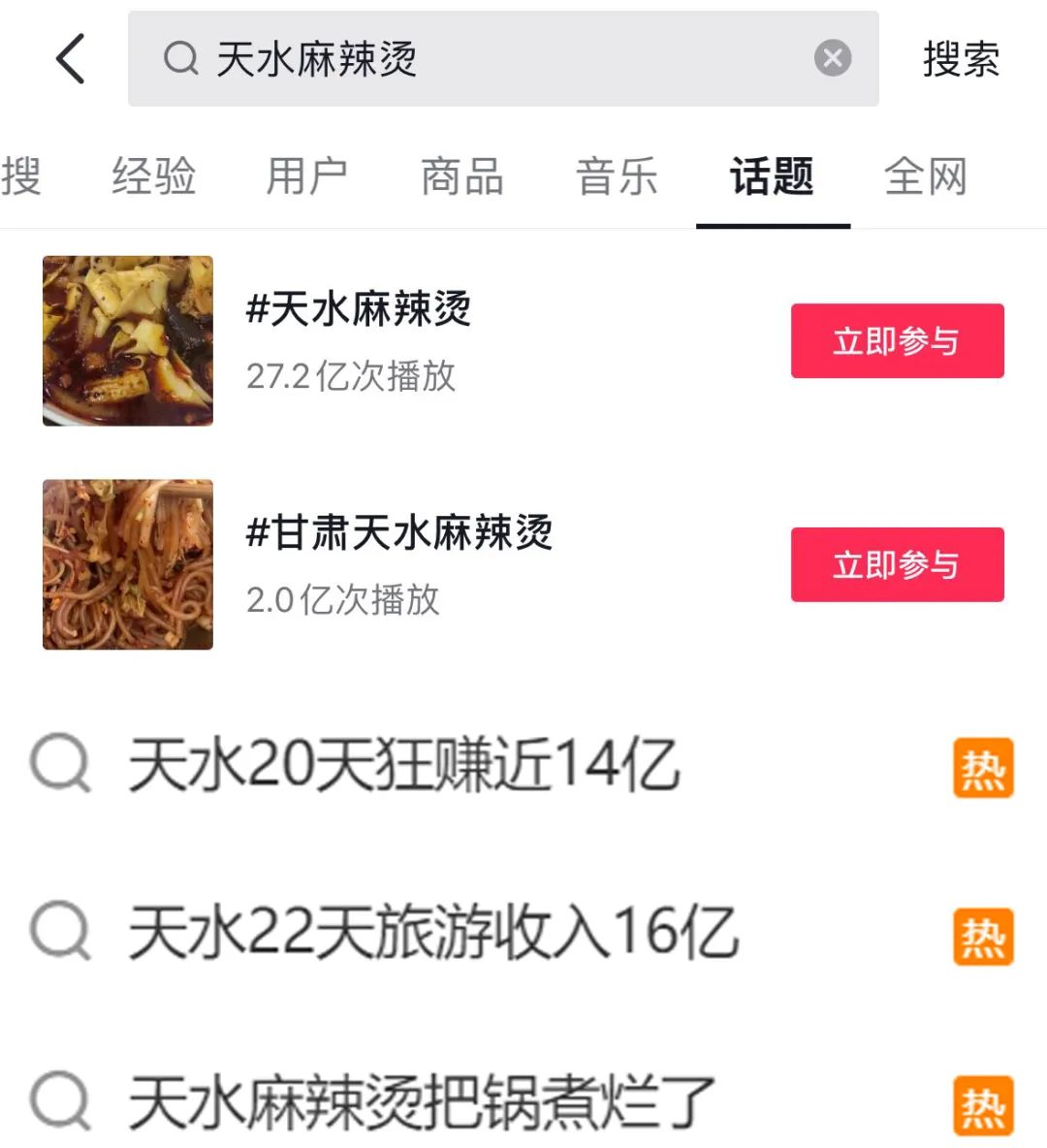Select the 话题 tab
The width and height of the screenshot is (1047, 1148).
pos(772,176)
